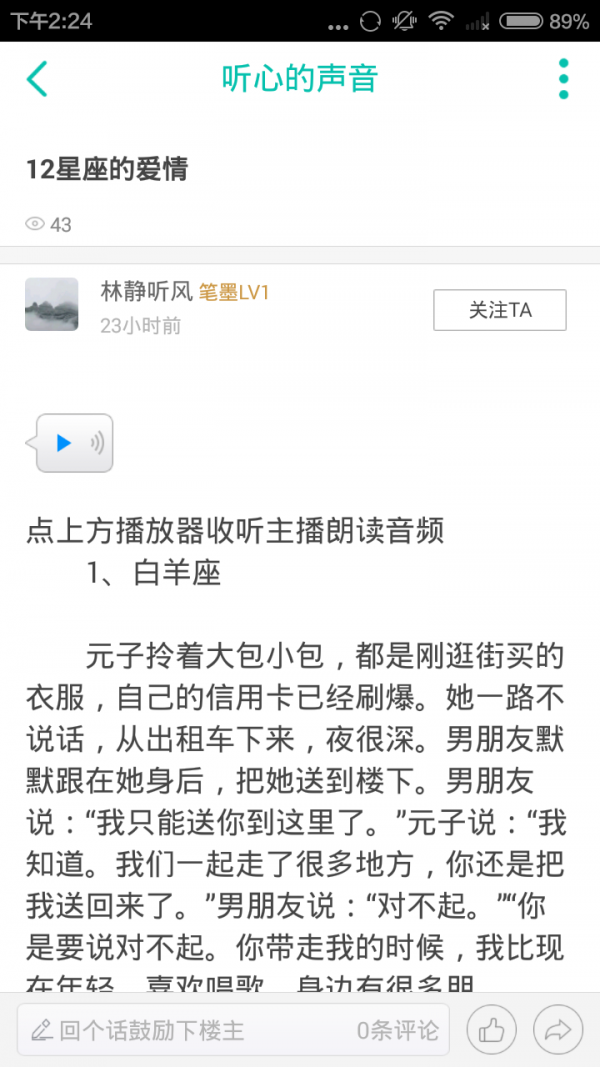This screenshot has height=1067, width=600.
Task: Open 林静听风's profile avatar
Action: (52, 304)
